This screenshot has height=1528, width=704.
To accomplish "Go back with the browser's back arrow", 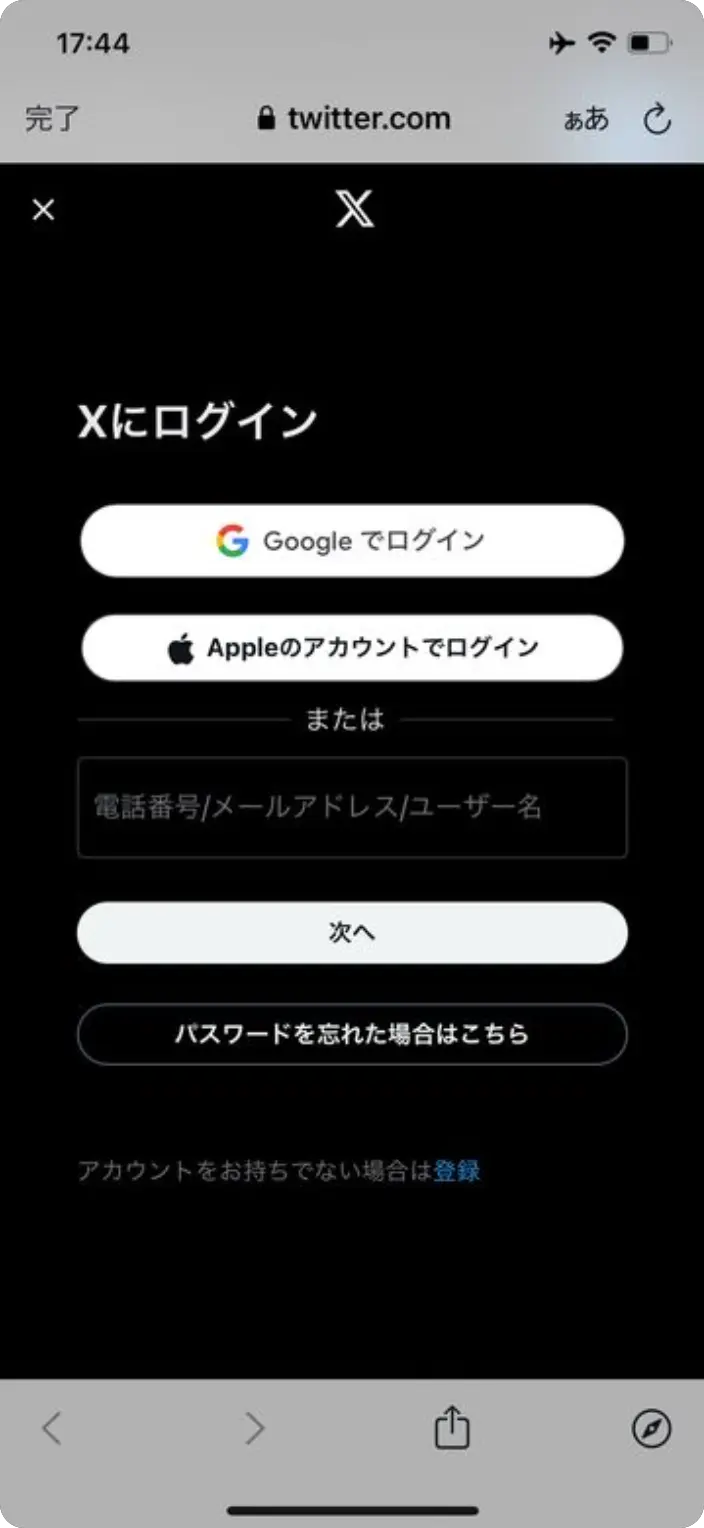I will [x=52, y=1429].
